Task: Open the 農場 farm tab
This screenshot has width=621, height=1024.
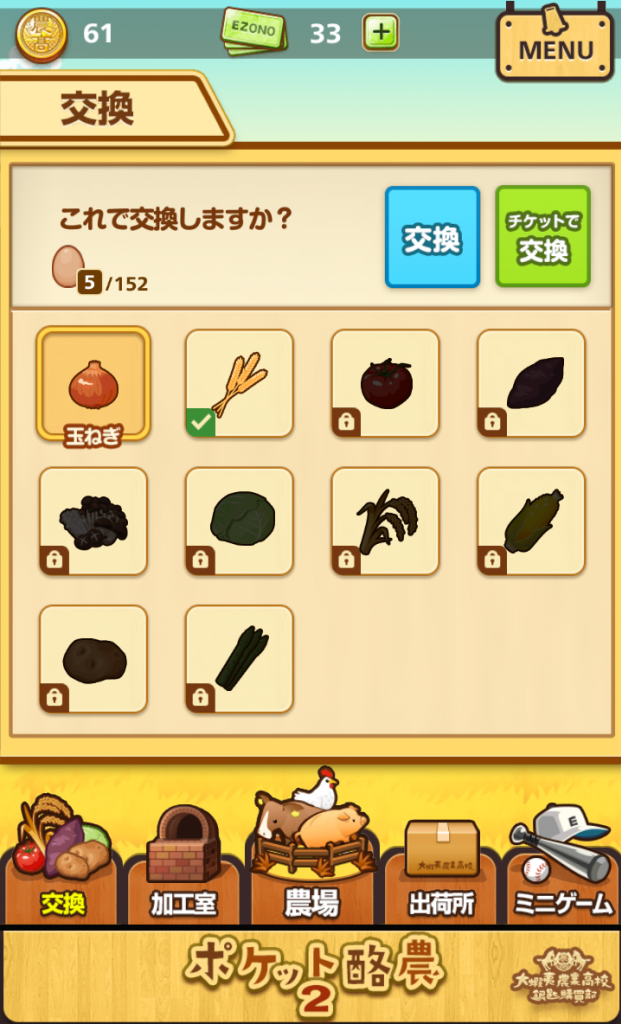Action: pyautogui.click(x=310, y=860)
